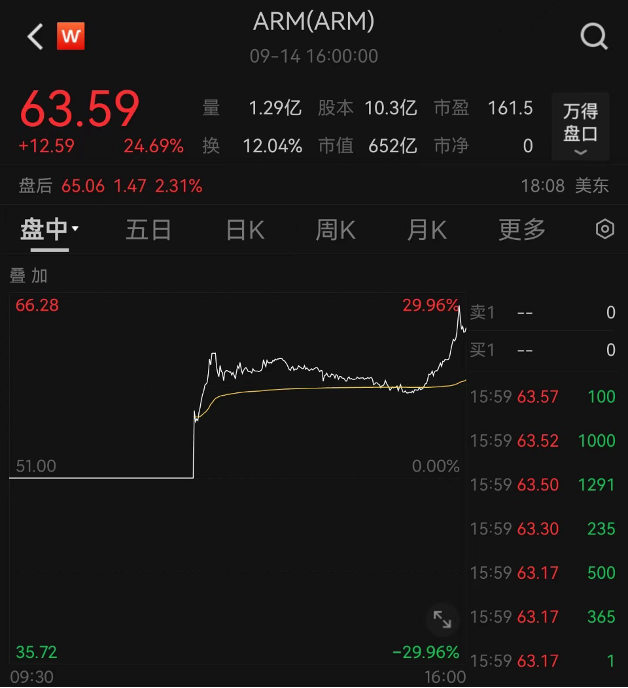Screen dimensions: 628x688
Task: Open 更多 chart period options
Action: (522, 230)
